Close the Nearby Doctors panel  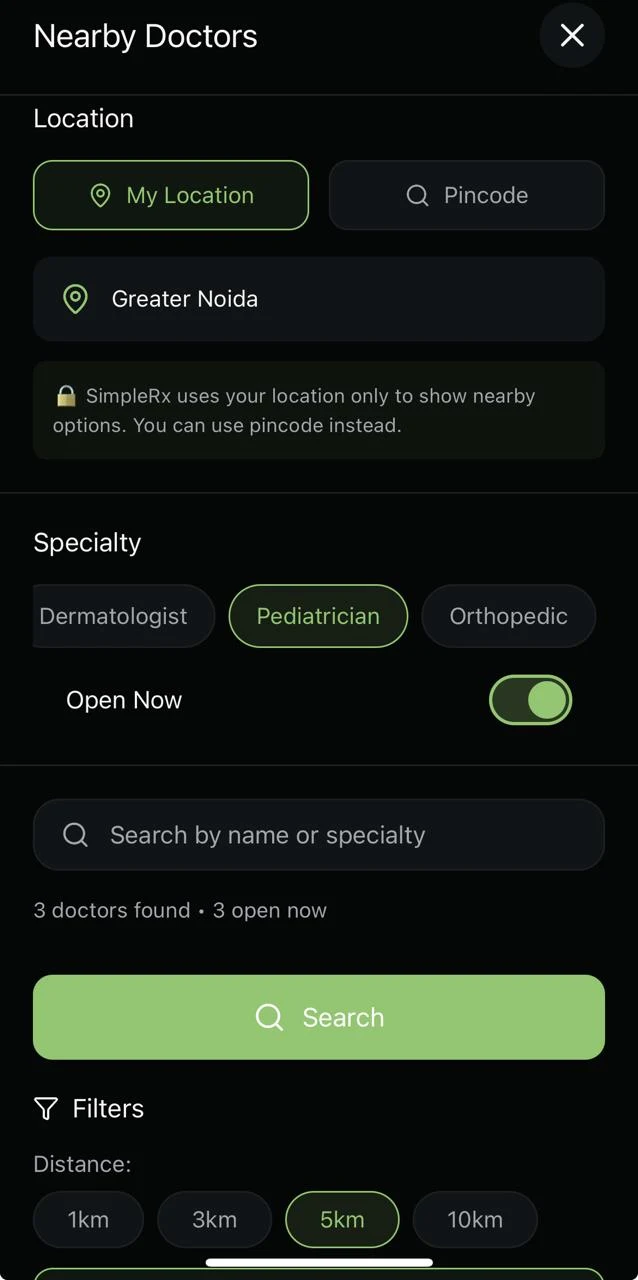(572, 36)
